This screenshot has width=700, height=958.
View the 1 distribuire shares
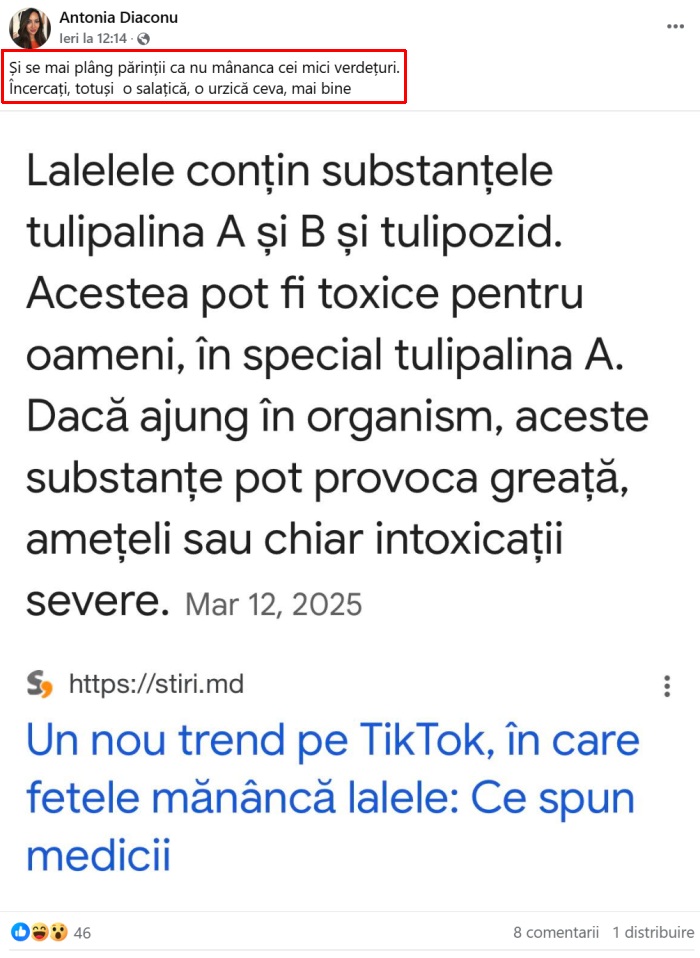[x=652, y=932]
